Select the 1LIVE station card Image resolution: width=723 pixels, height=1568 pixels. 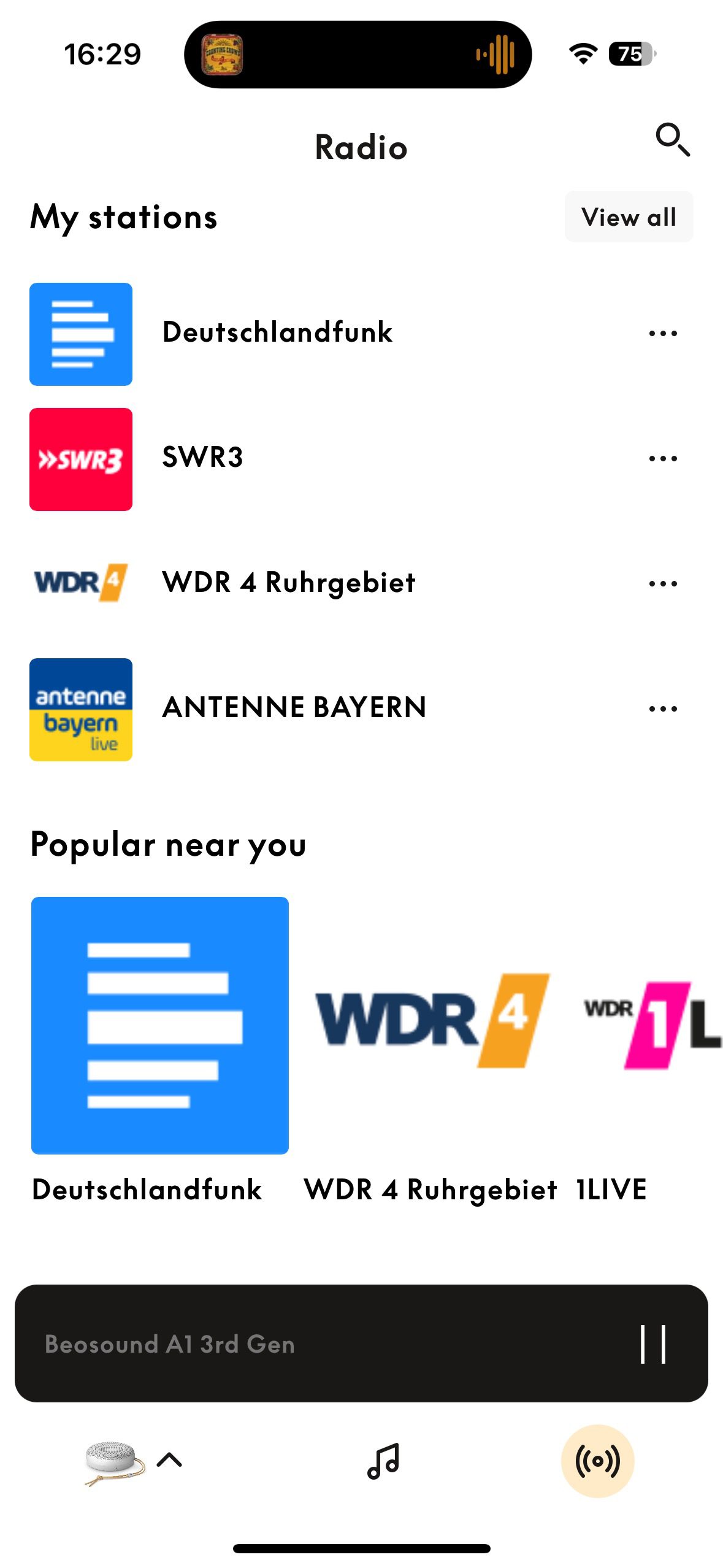(x=650, y=1026)
